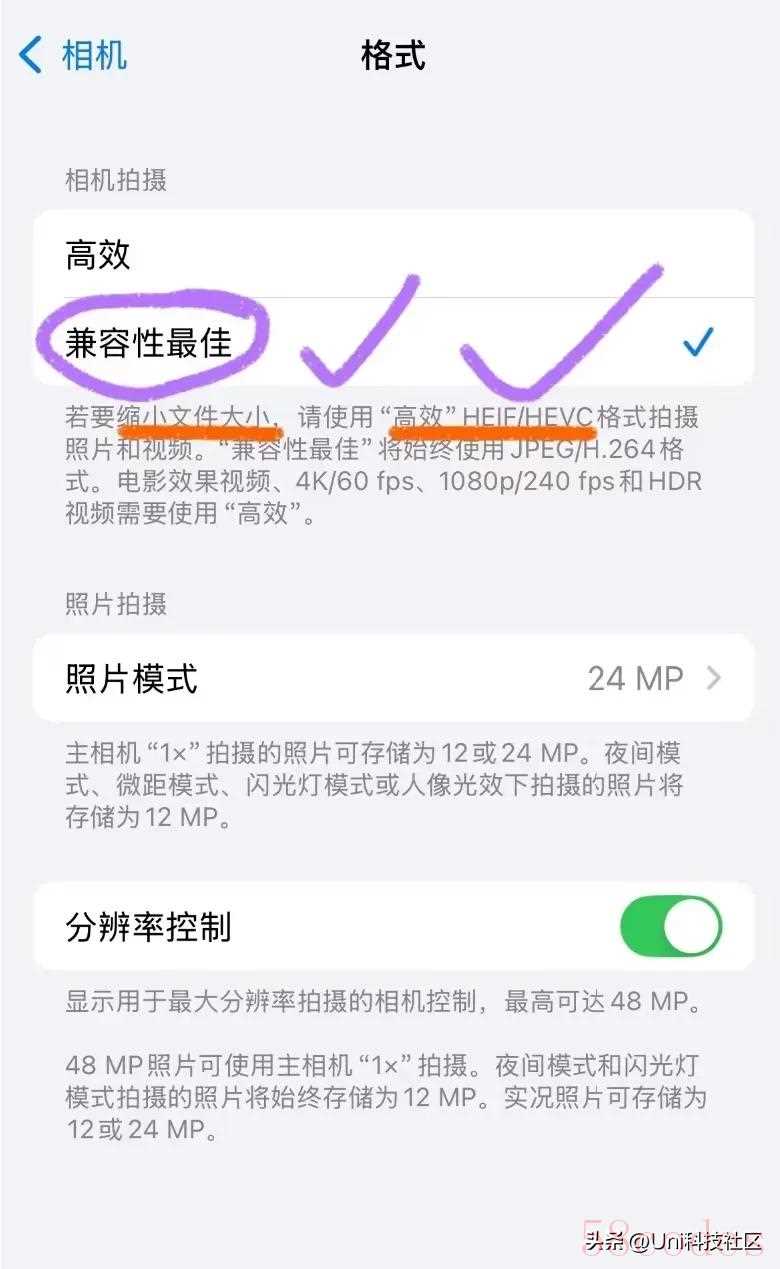This screenshot has width=780, height=1269.
Task: Turn off 分辨率控制 switch
Action: 670,926
